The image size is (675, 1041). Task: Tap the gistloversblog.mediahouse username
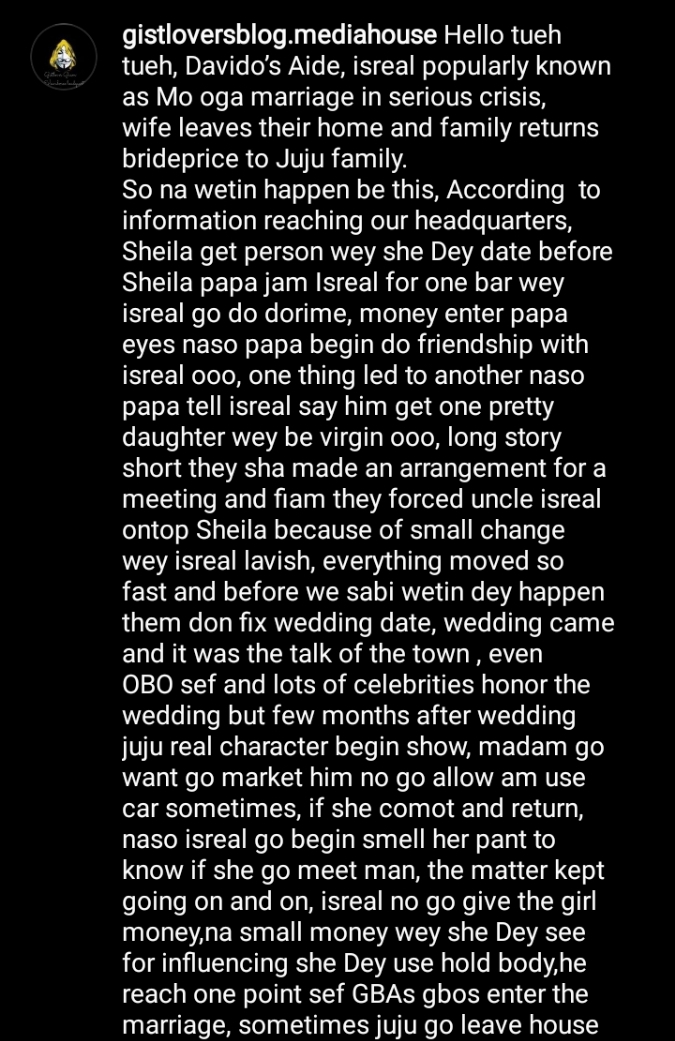pos(278,36)
